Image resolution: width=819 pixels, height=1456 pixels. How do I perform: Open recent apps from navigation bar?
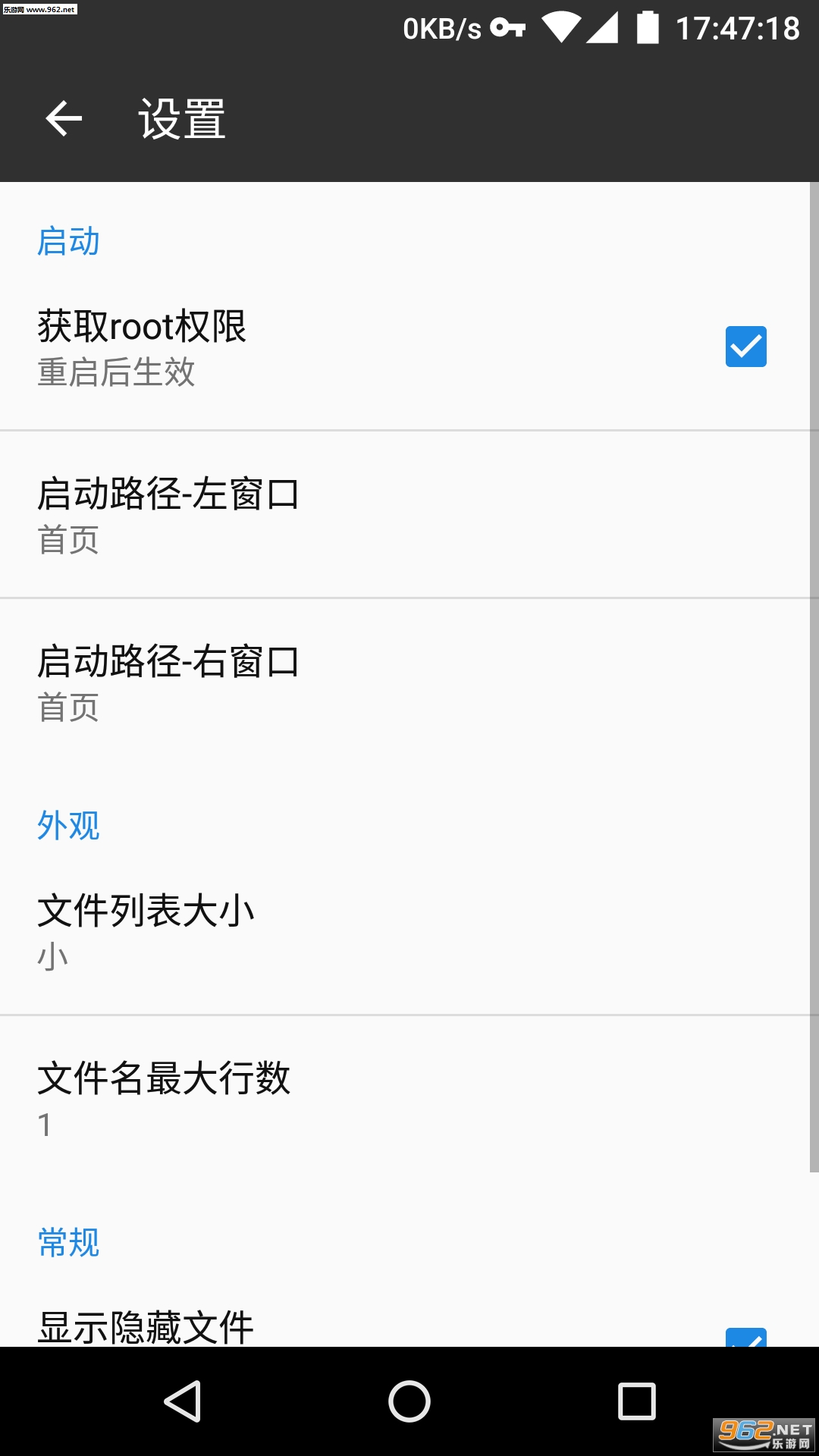[636, 1401]
